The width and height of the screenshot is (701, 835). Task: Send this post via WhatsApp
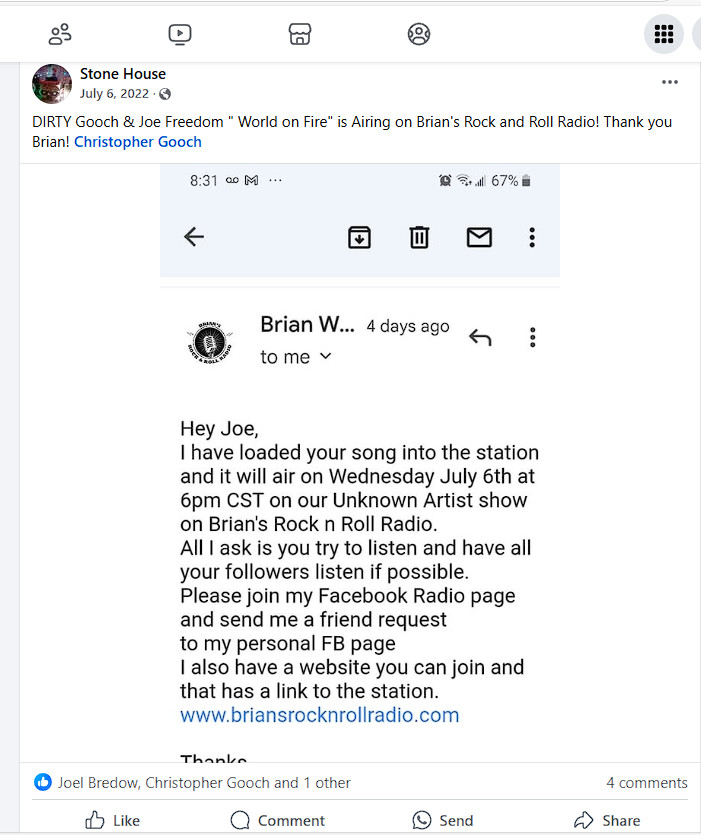[x=443, y=820]
